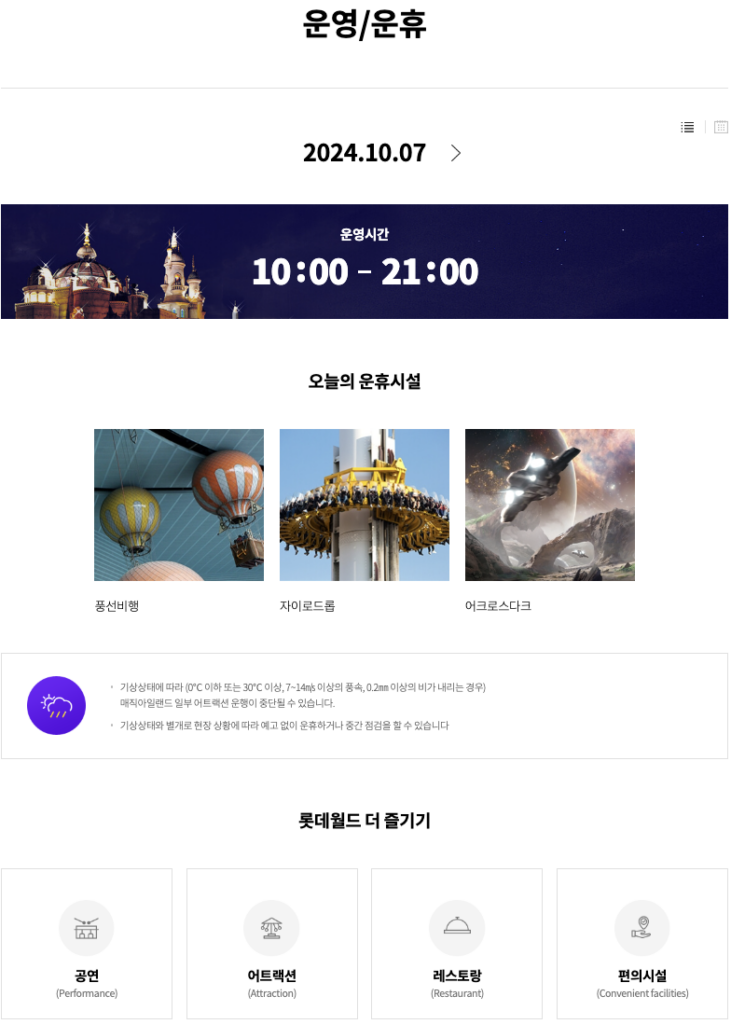
Task: Open the 공연 (Performance) card
Action: coord(87,943)
